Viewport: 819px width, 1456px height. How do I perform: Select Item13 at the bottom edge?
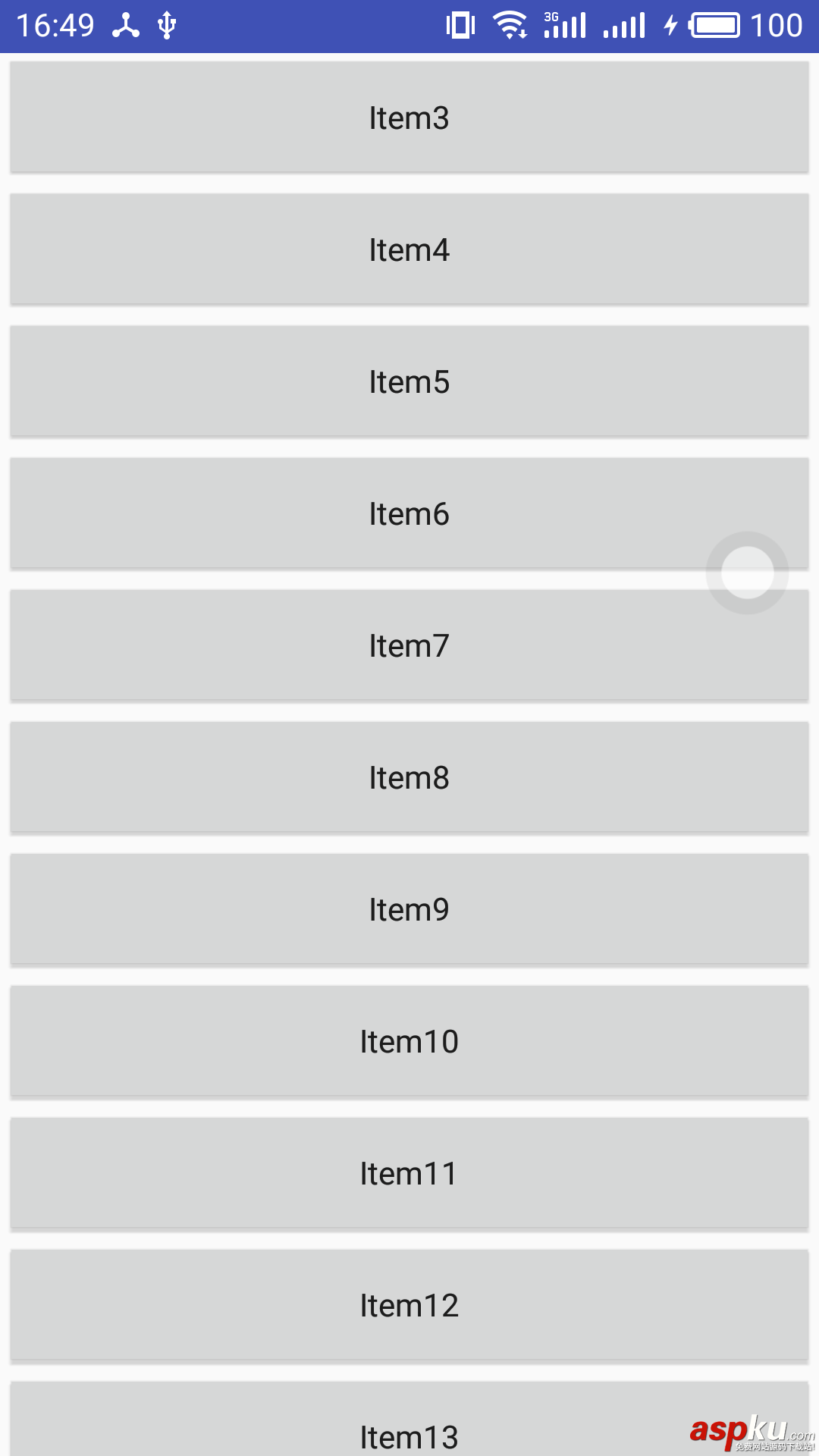tap(409, 1432)
